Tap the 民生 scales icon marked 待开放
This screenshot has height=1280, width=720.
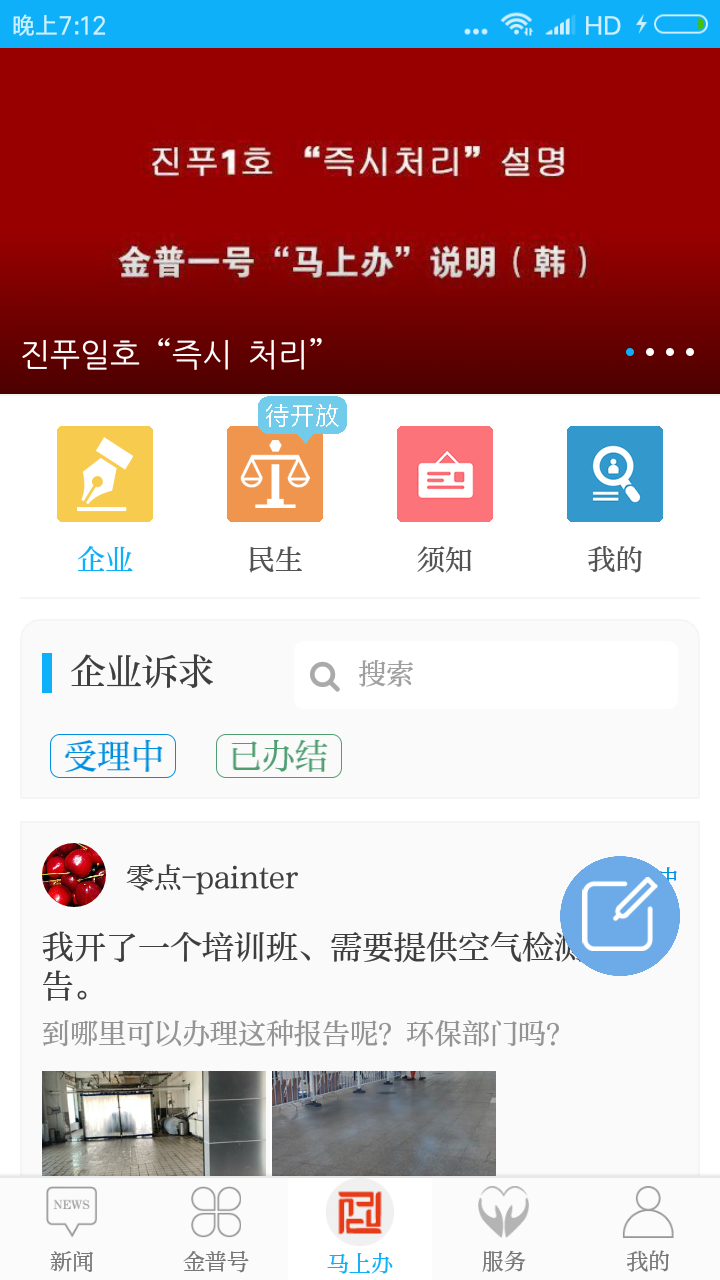point(275,474)
